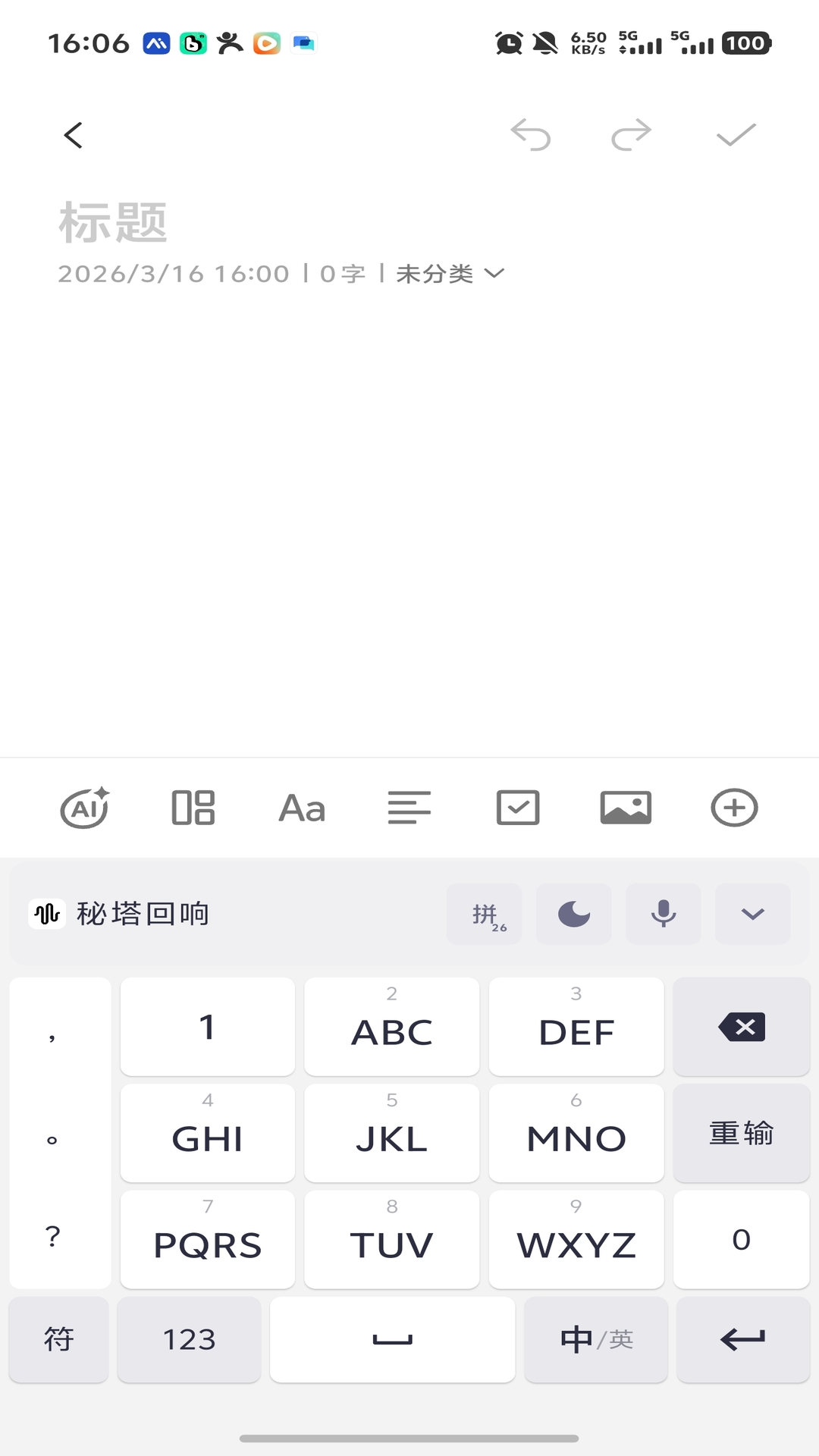This screenshot has height=1456, width=819.
Task: Switch language using the 中/英 key
Action: click(595, 1339)
